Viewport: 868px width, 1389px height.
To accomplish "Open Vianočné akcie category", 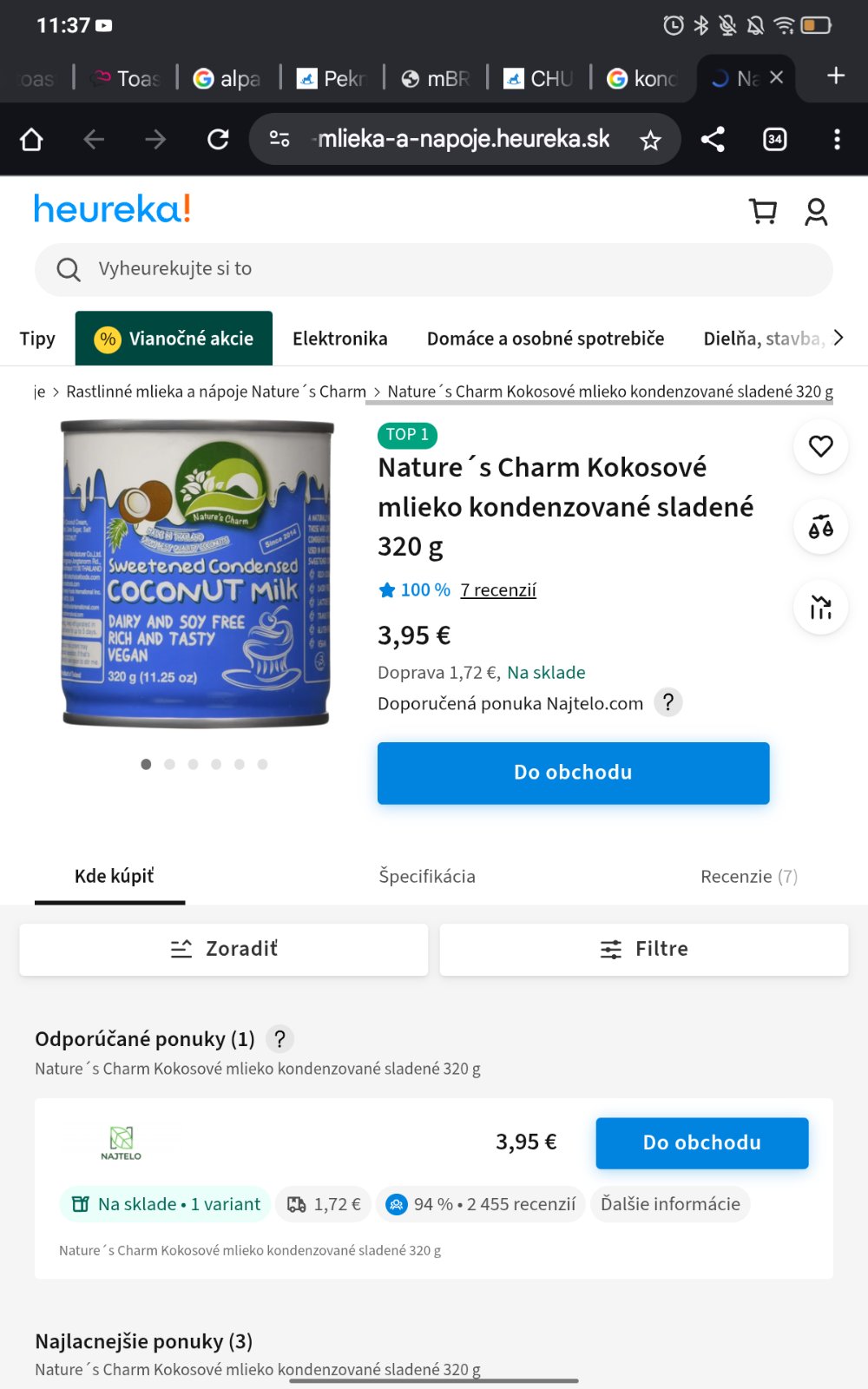I will 174,339.
